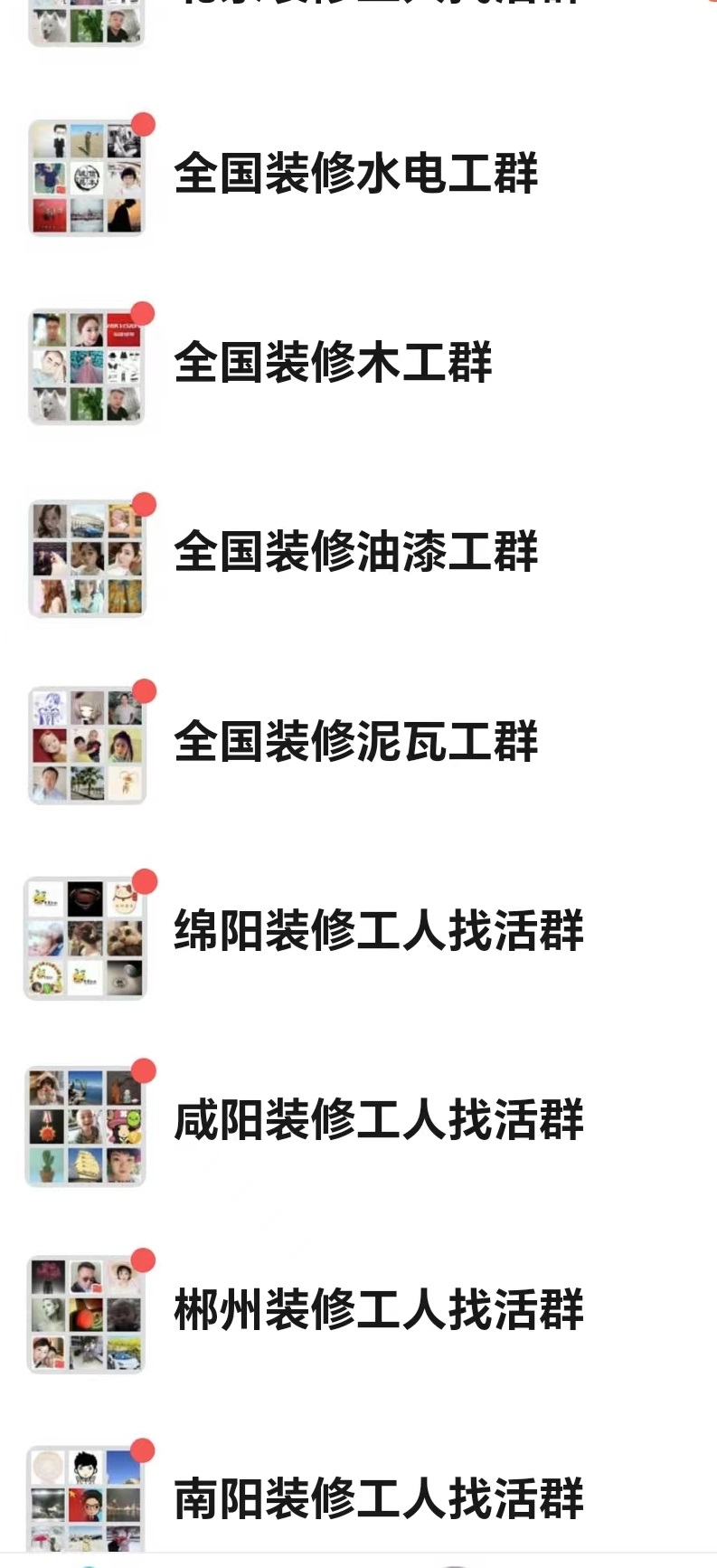
Task: Open the 全国装修泥瓦工群 group chat
Action: (355, 742)
